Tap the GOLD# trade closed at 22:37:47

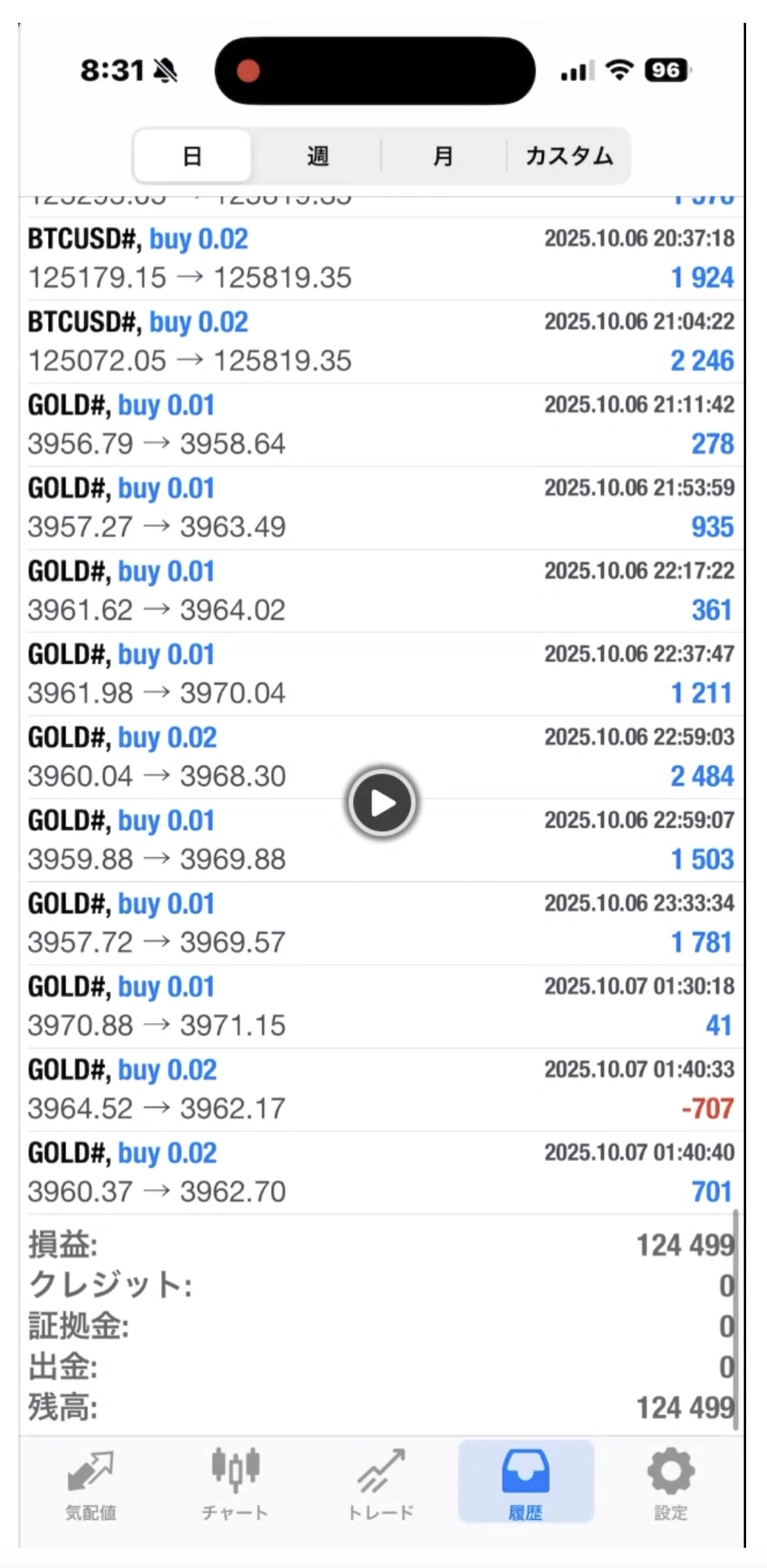pyautogui.click(x=382, y=674)
